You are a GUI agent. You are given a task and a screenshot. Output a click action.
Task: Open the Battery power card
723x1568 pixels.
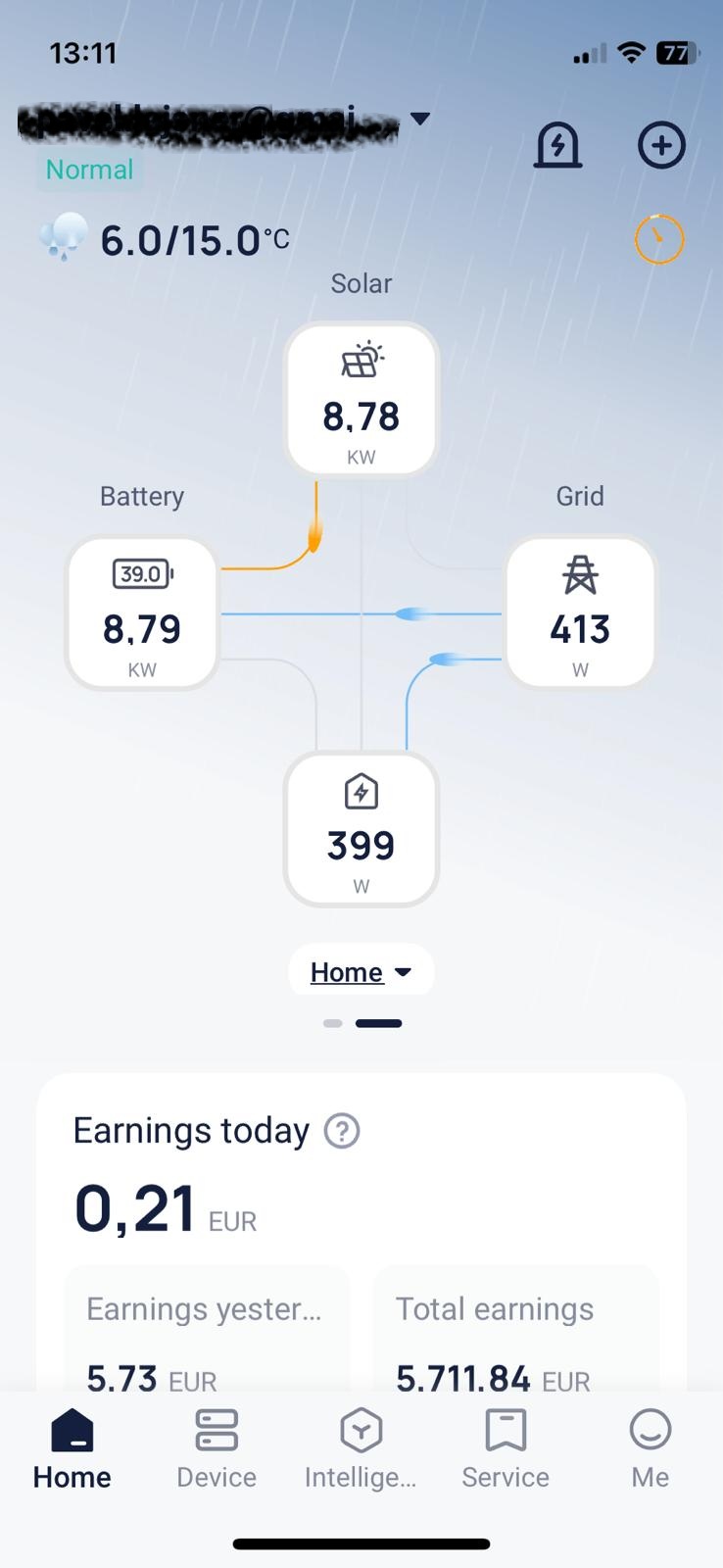tap(142, 612)
